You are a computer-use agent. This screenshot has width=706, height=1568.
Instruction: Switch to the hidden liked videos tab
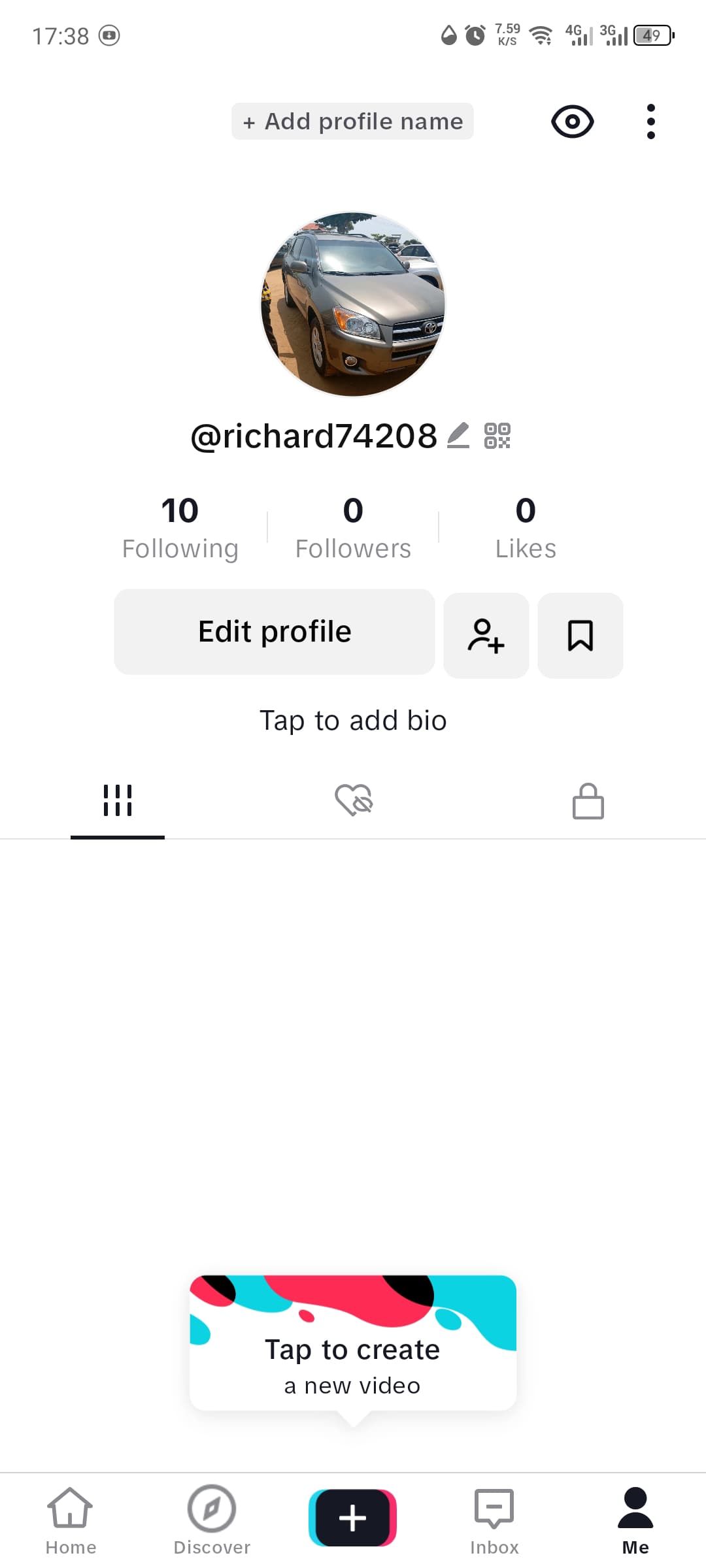coord(353,800)
